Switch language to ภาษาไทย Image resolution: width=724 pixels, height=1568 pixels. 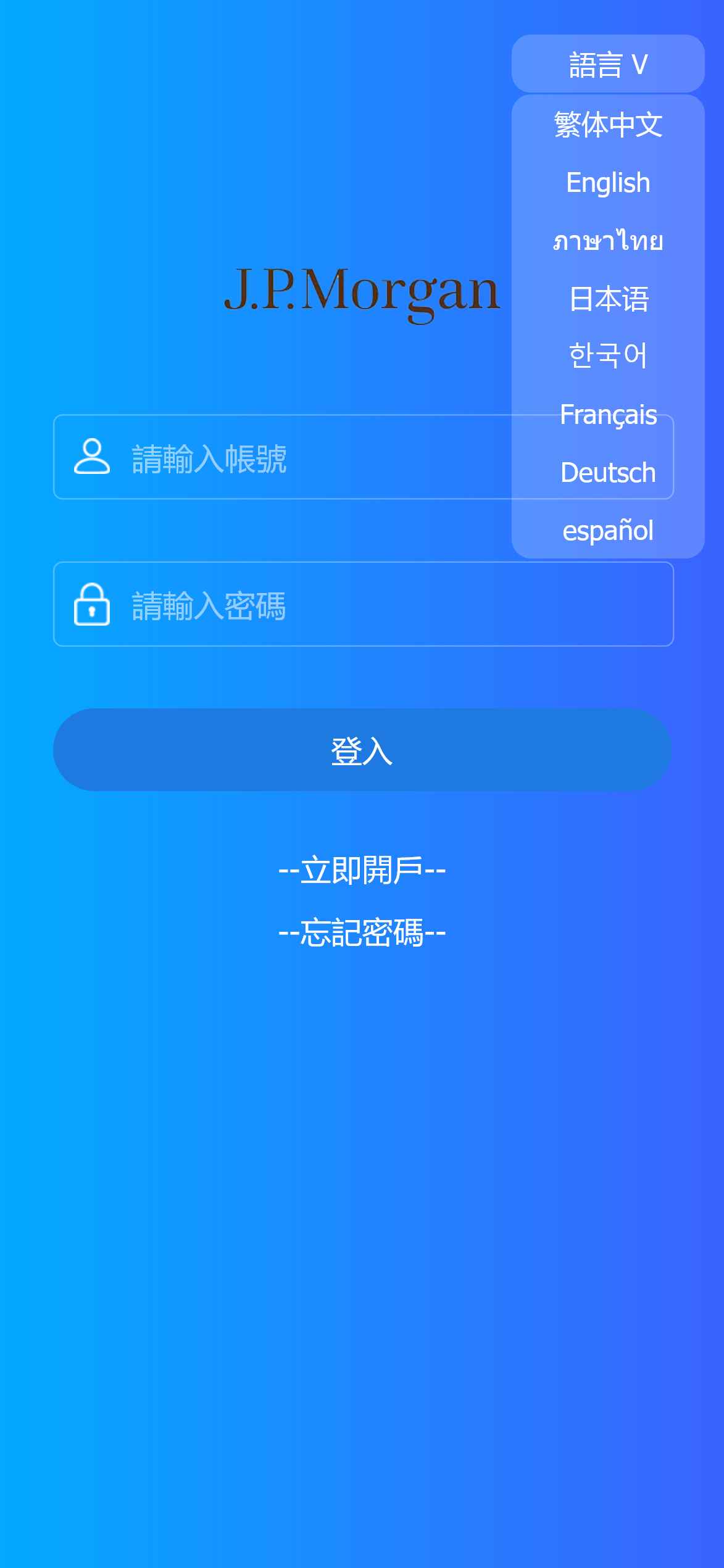pos(608,241)
